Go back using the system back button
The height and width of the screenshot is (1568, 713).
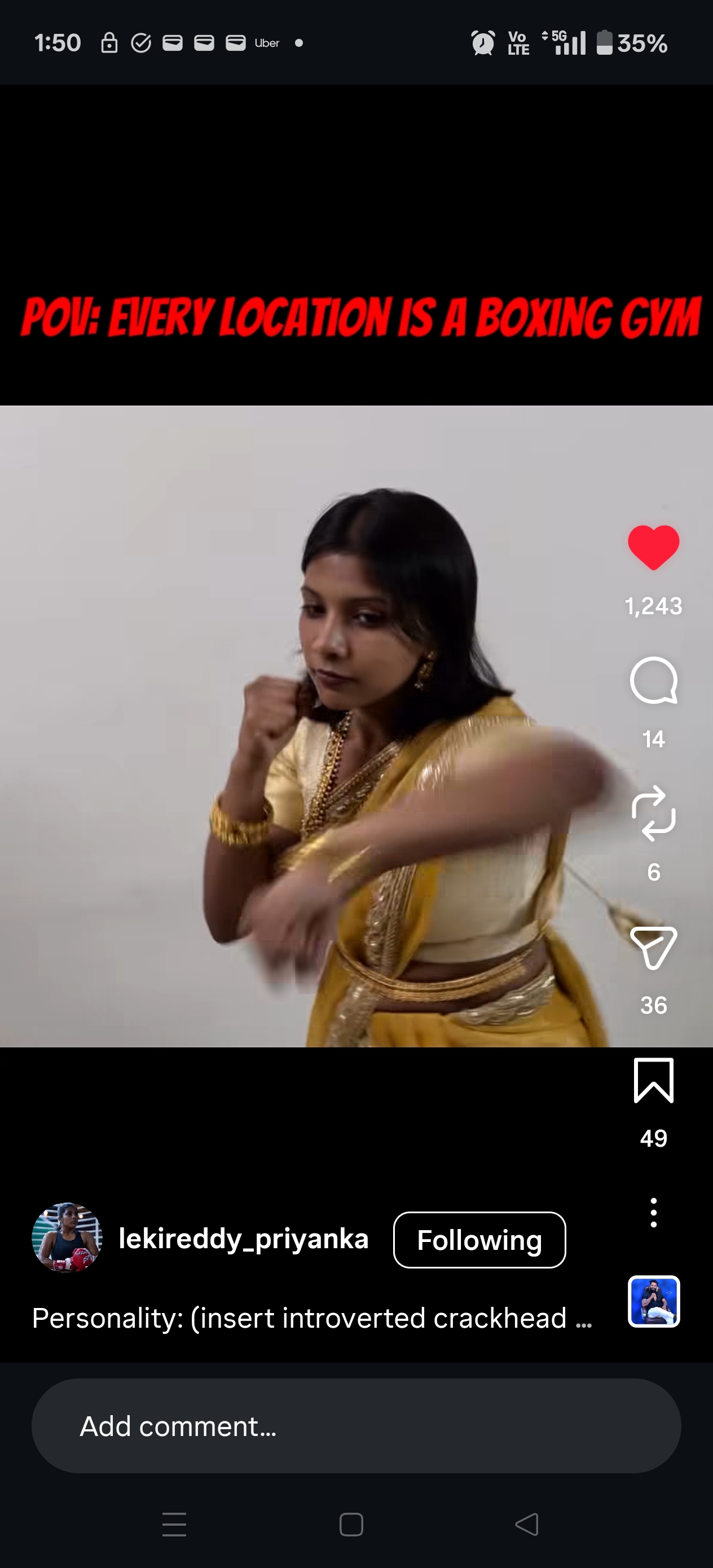click(x=527, y=1524)
